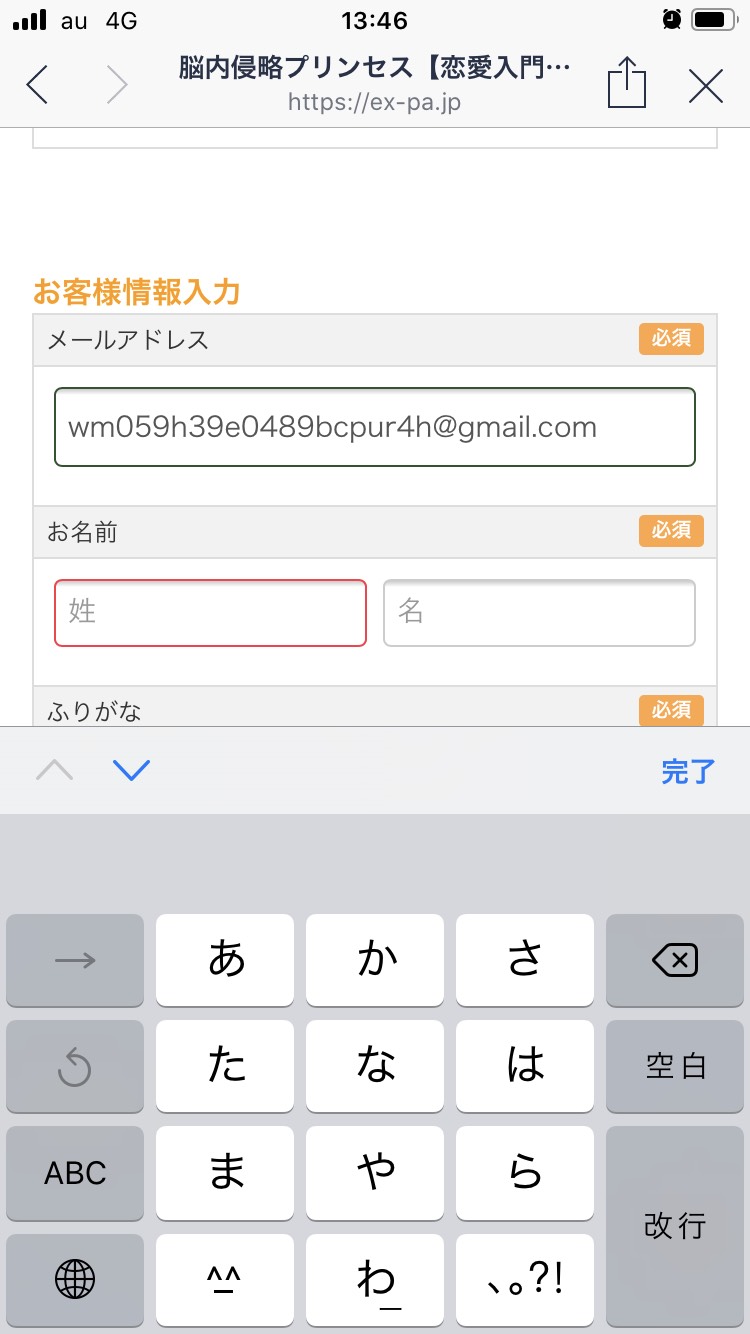Open keyboard language globe switcher
This screenshot has height=1334, width=750.
(x=75, y=1278)
